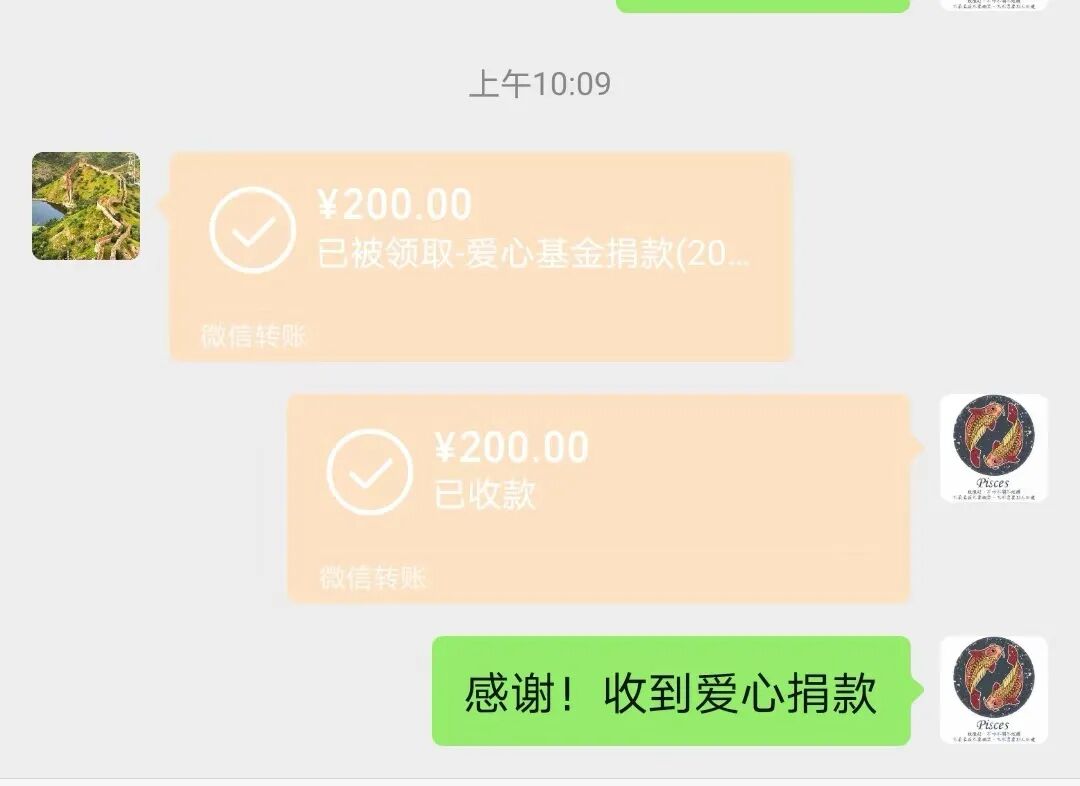View the ¥200 已收款 transfer details
This screenshot has width=1080, height=786.
[x=598, y=497]
